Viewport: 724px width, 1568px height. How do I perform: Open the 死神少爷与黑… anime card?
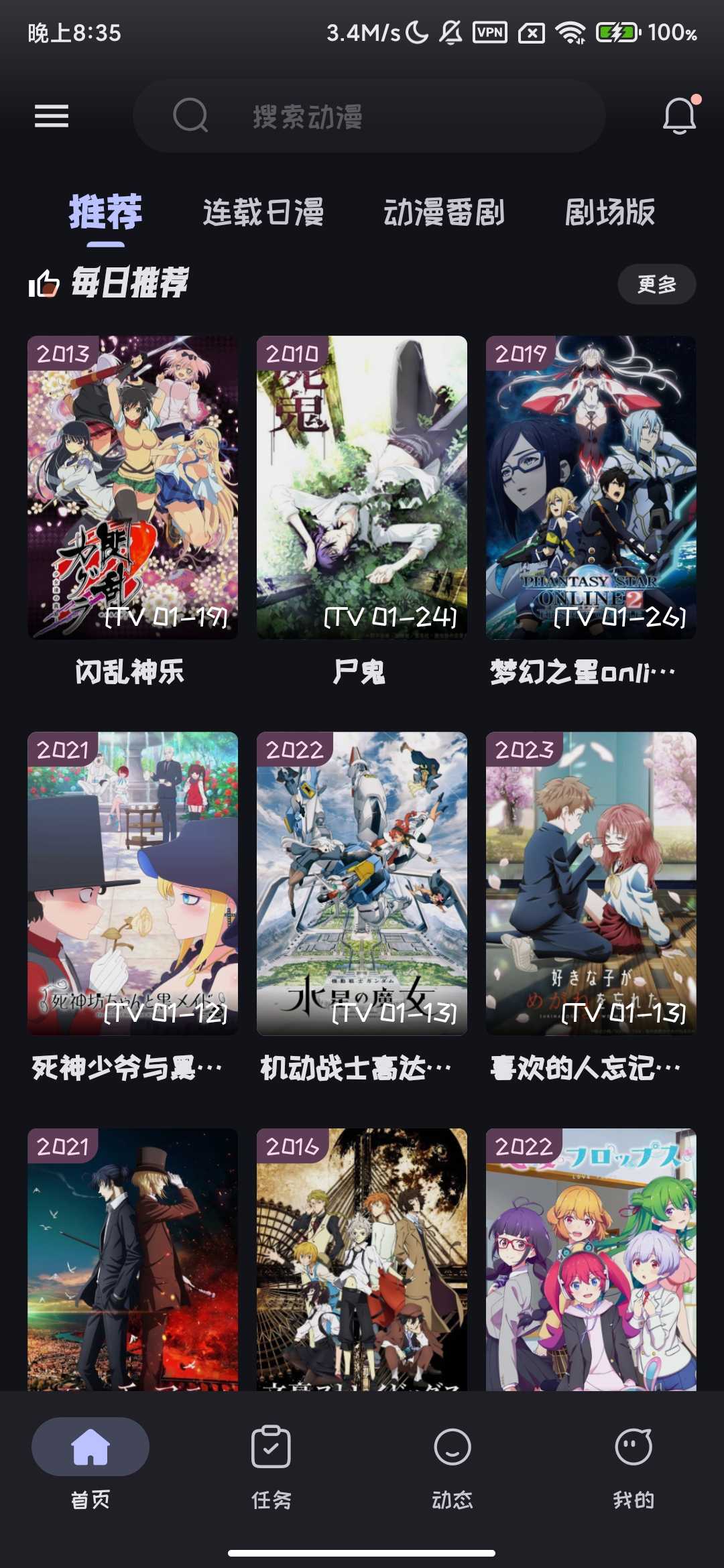pos(133,883)
